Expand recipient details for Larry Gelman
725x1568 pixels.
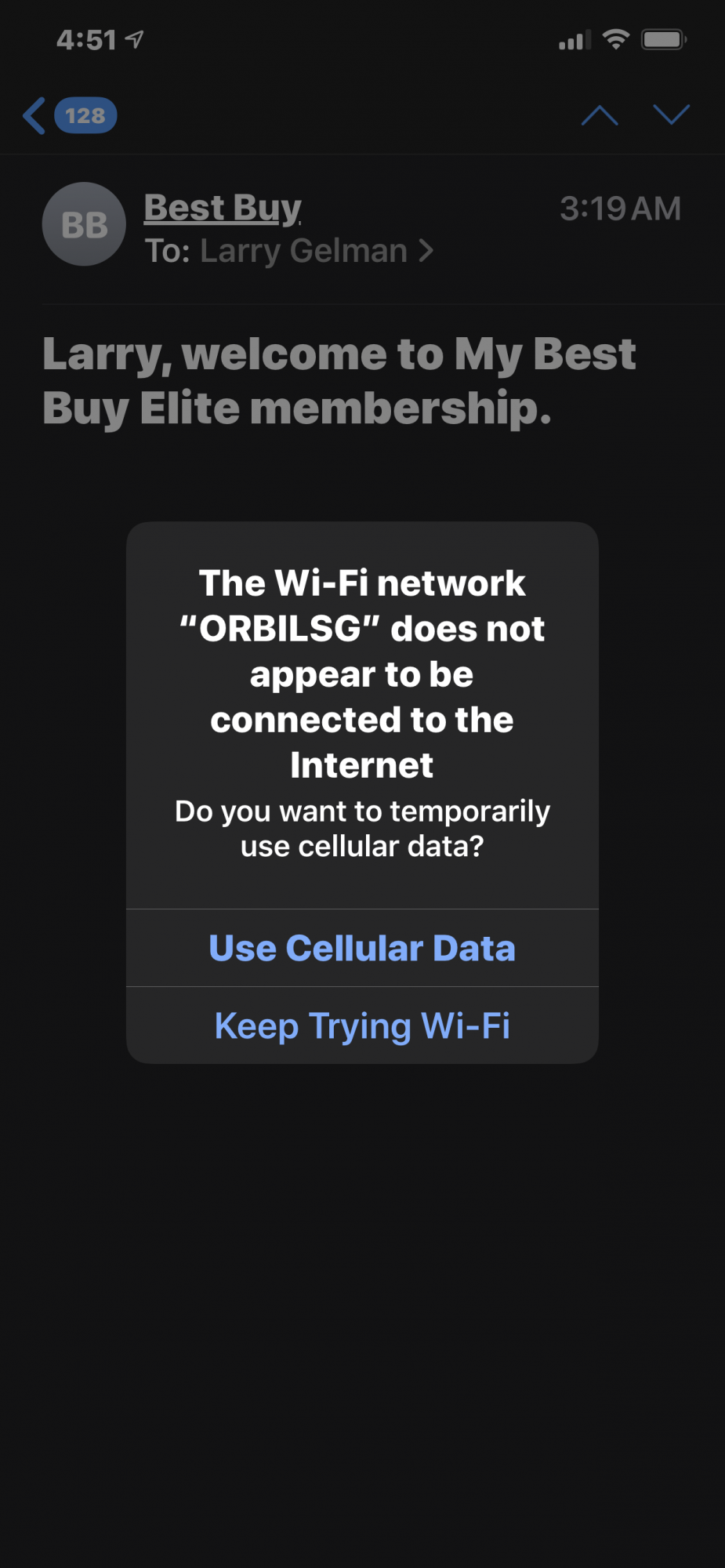pos(289,251)
